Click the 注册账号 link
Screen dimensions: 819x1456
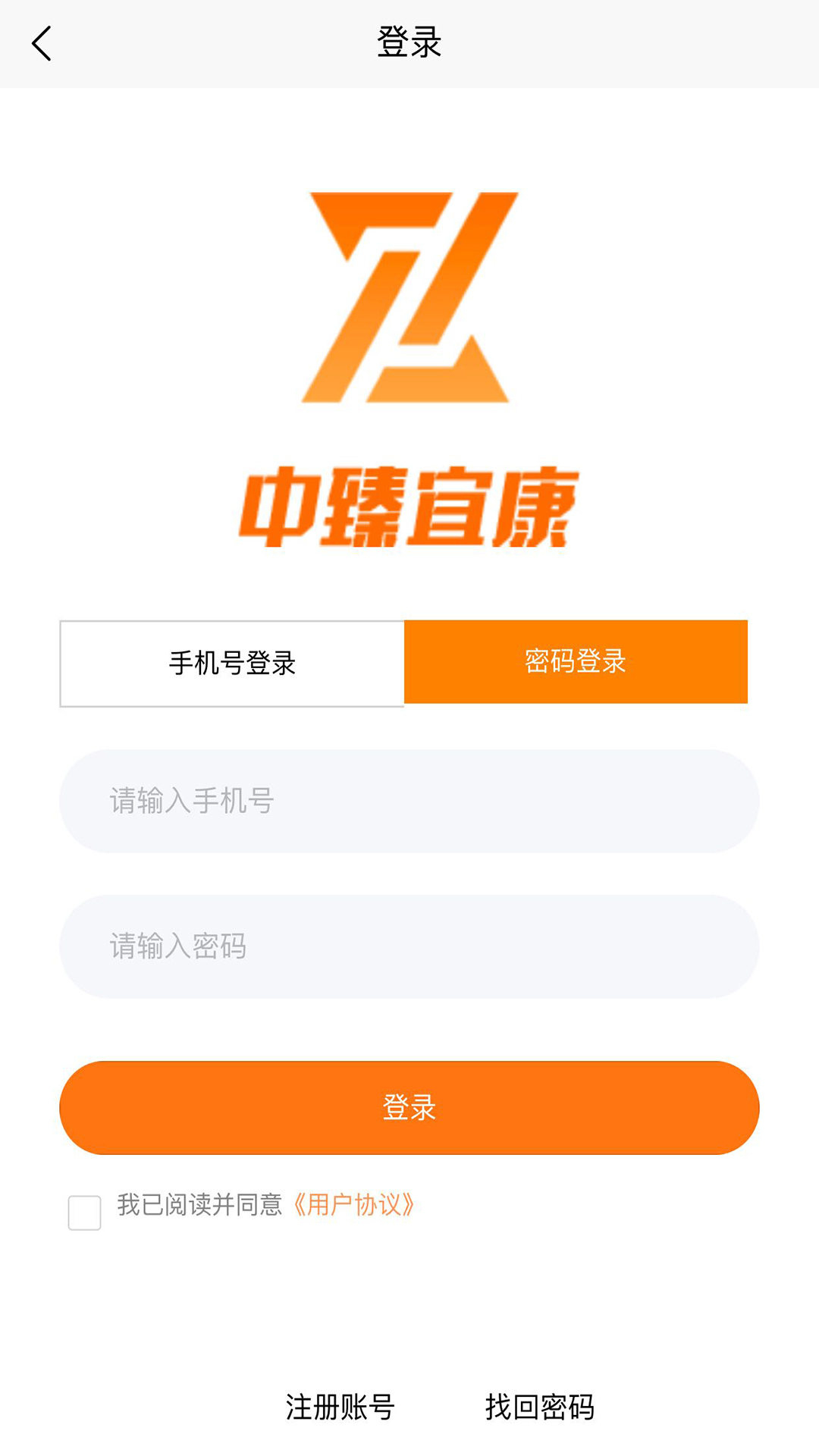[339, 1407]
